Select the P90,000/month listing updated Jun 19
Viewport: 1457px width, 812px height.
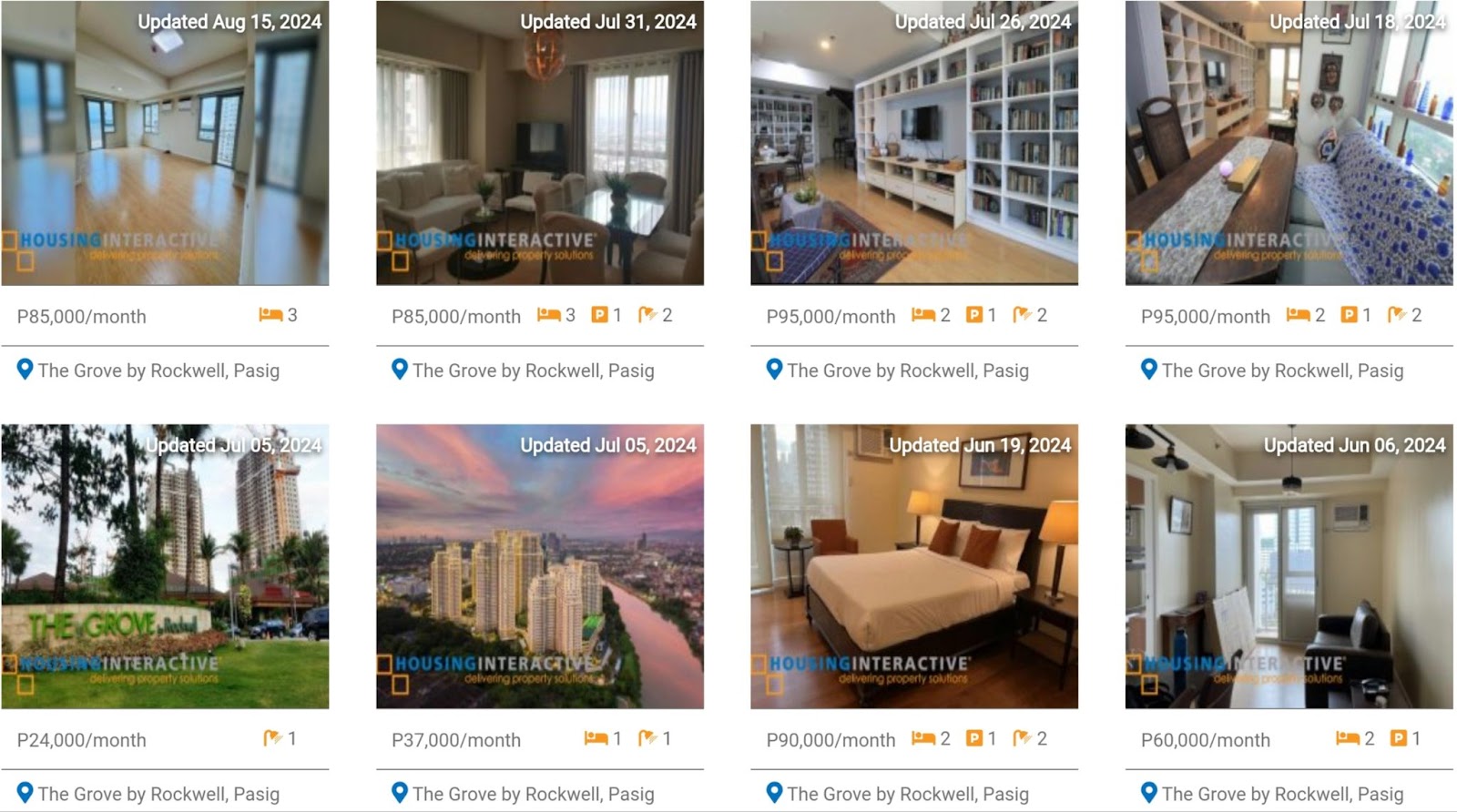click(x=914, y=566)
